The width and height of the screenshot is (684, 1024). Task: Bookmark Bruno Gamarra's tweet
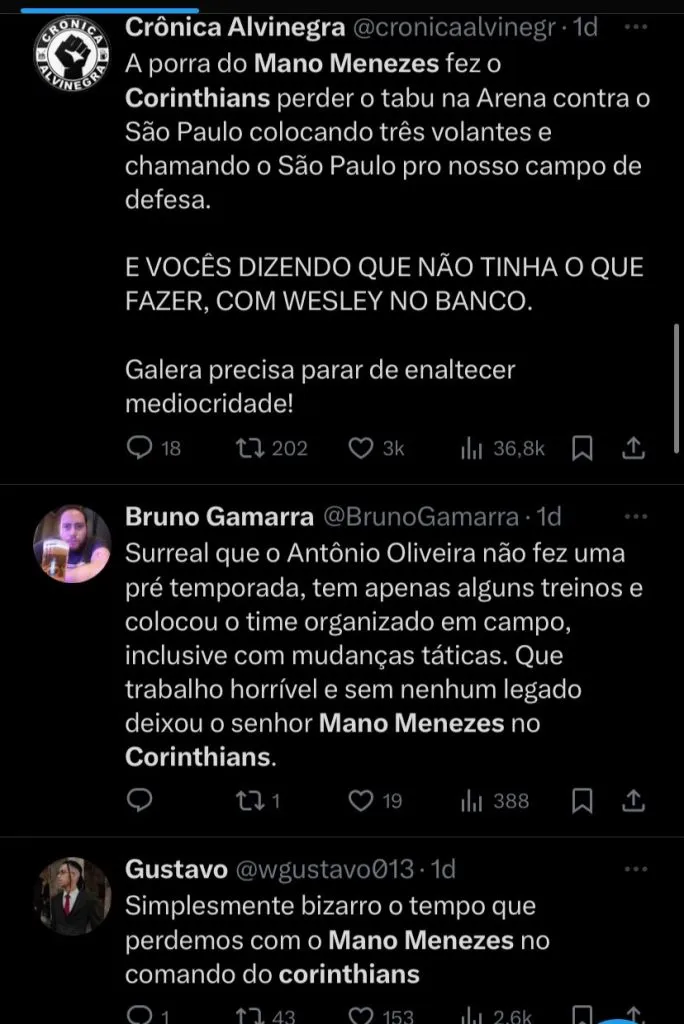[582, 800]
